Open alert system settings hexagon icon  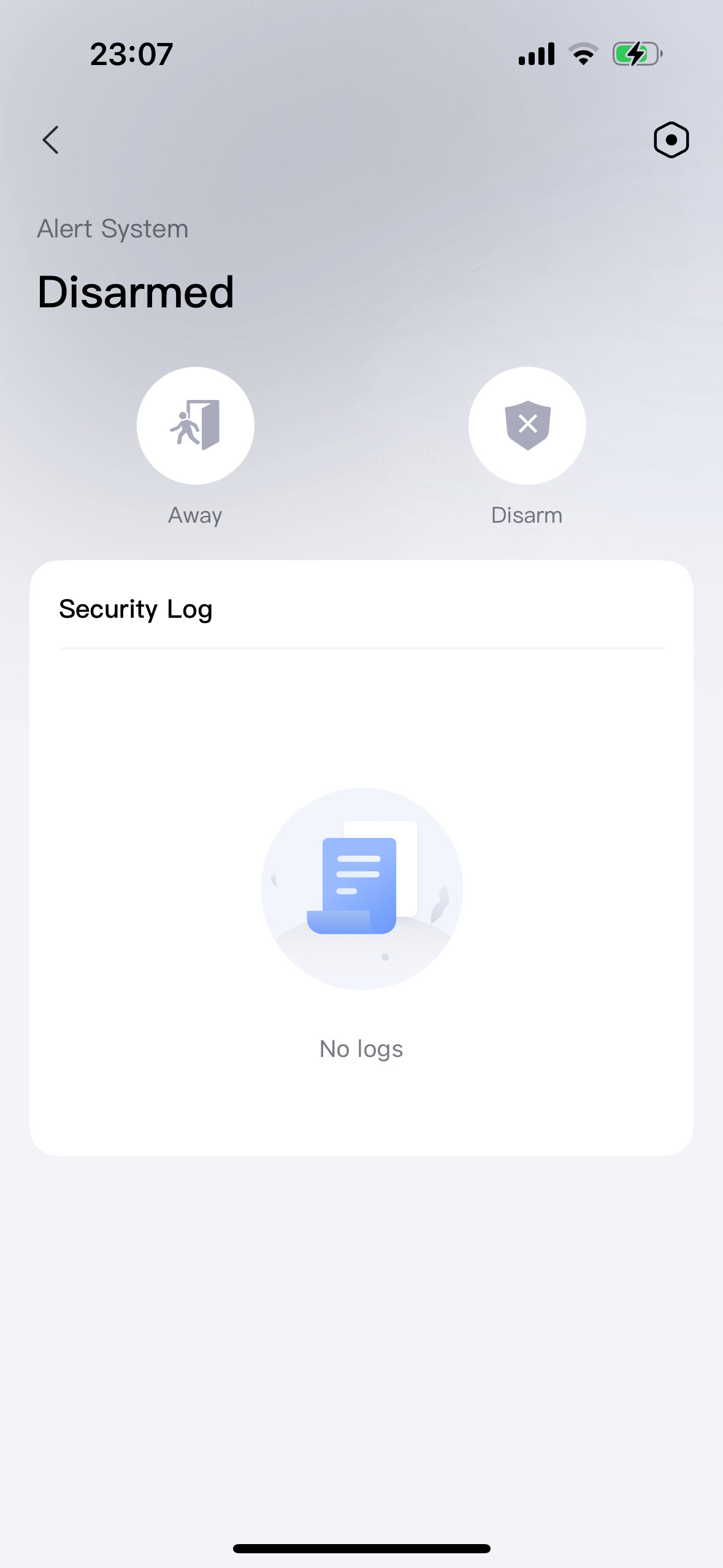(671, 140)
